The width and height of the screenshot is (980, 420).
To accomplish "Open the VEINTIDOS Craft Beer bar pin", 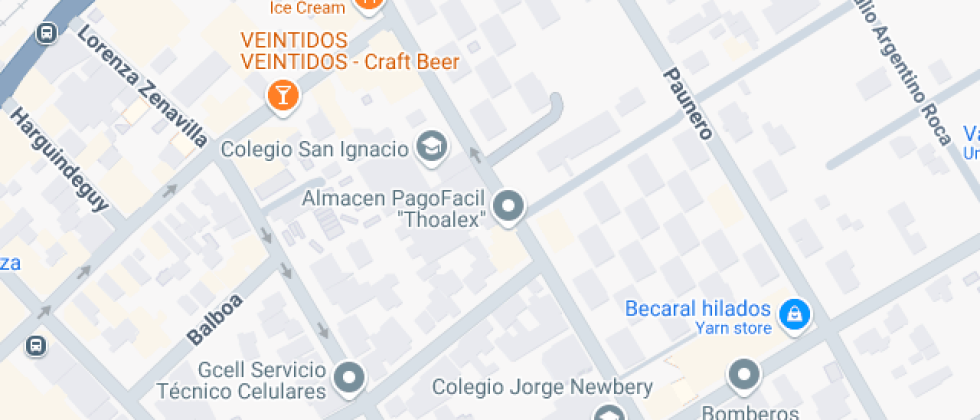I will pyautogui.click(x=283, y=97).
